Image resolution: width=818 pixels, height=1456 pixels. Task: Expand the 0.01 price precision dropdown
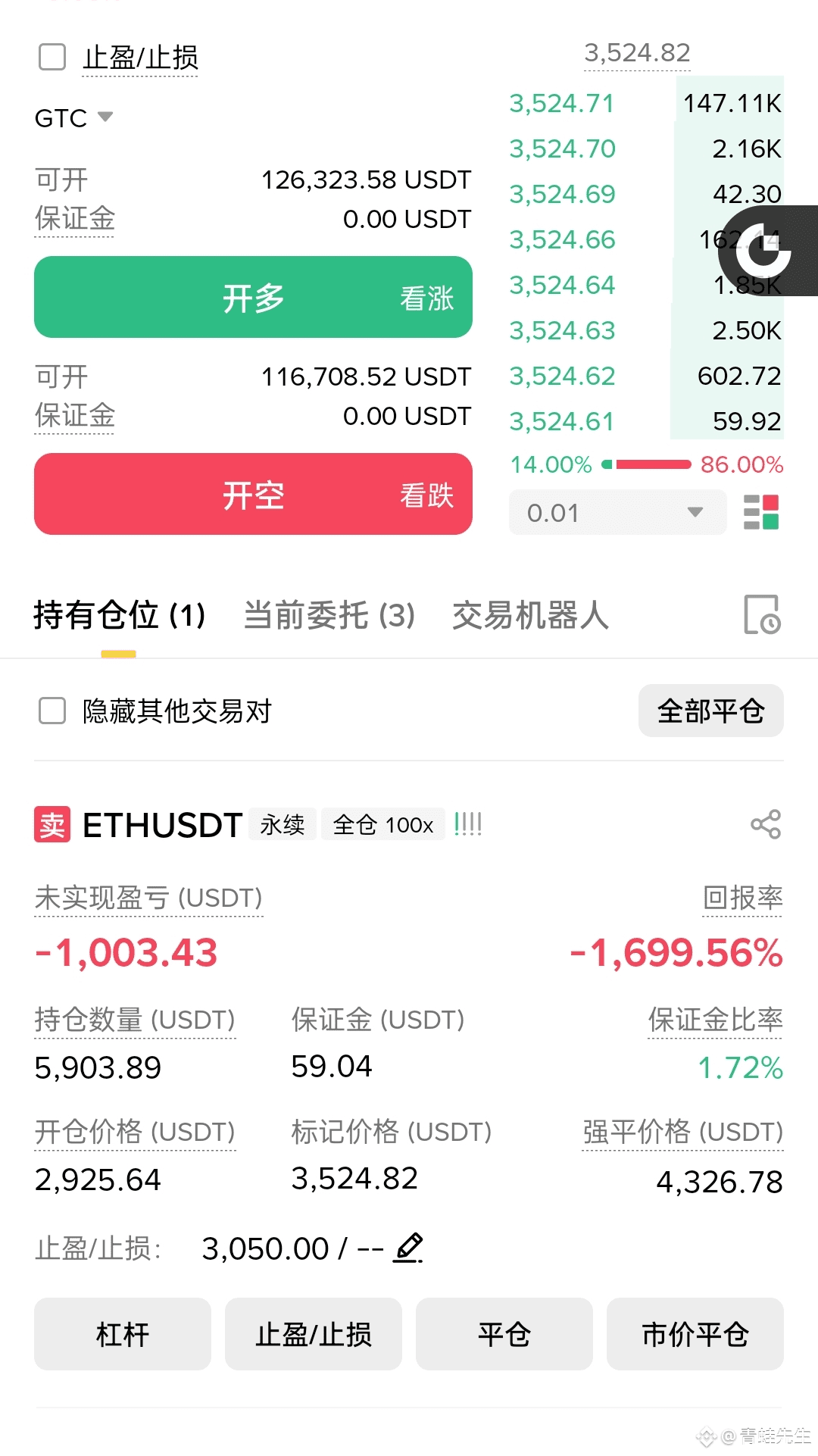[617, 513]
